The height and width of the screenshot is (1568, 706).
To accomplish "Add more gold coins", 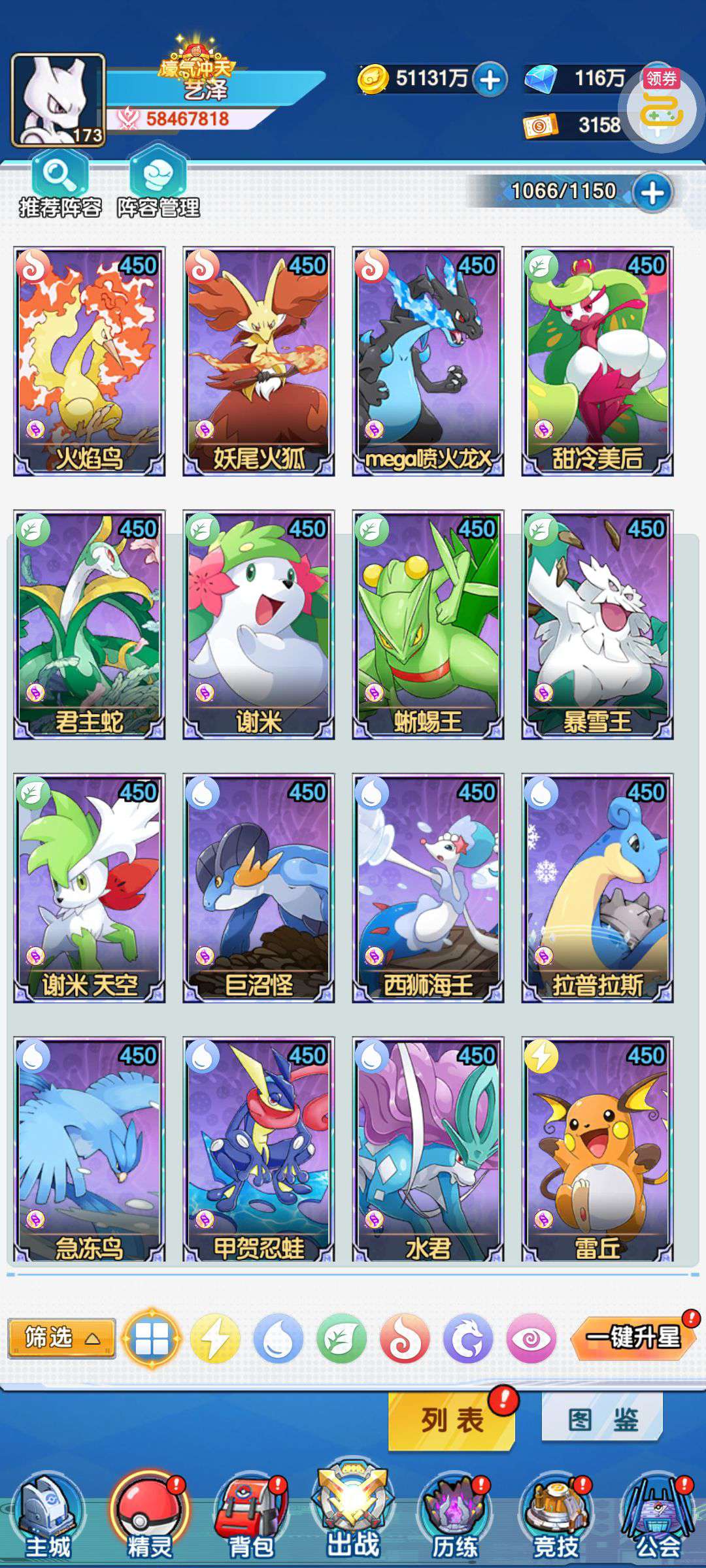I will 490,80.
